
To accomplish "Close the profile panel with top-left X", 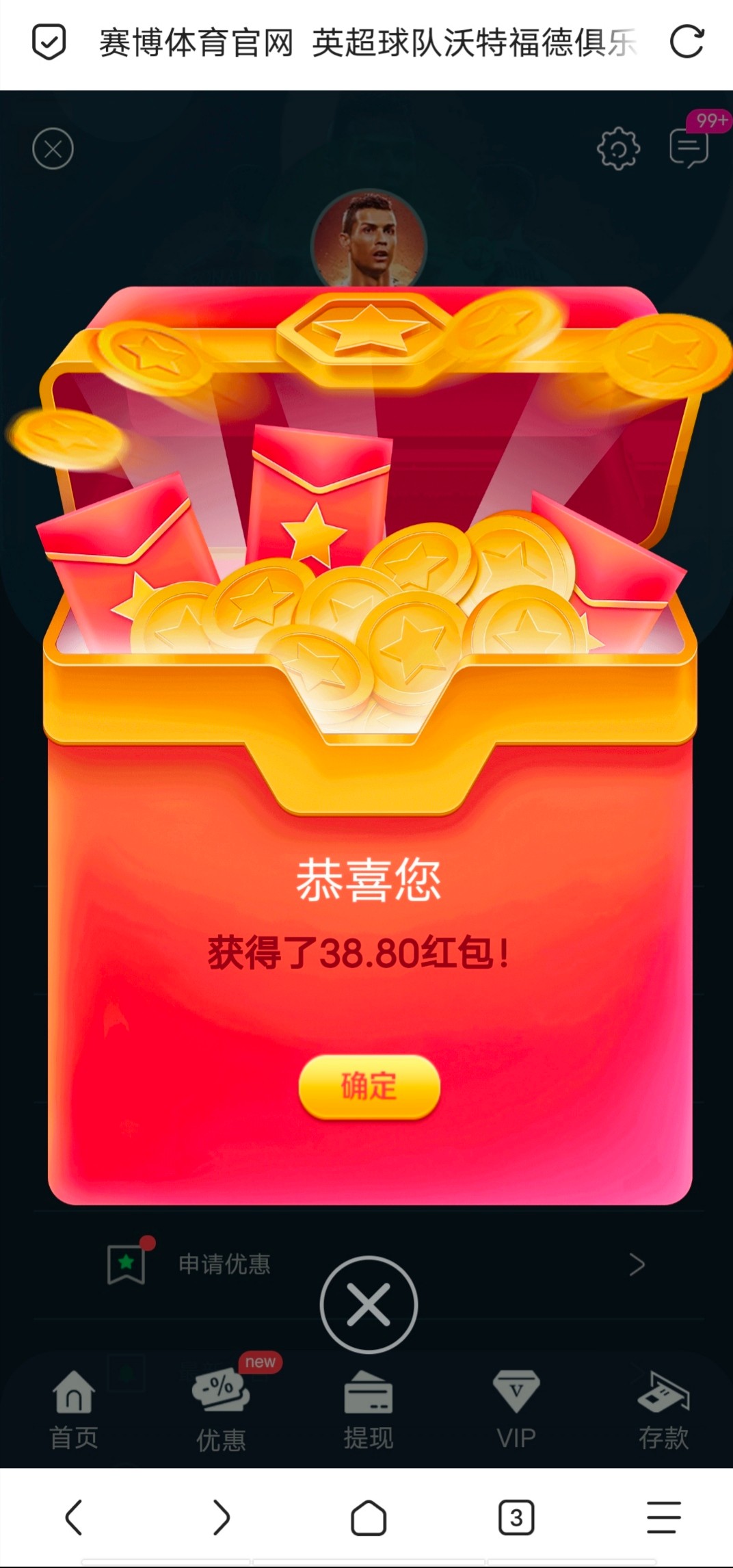I will pyautogui.click(x=53, y=148).
